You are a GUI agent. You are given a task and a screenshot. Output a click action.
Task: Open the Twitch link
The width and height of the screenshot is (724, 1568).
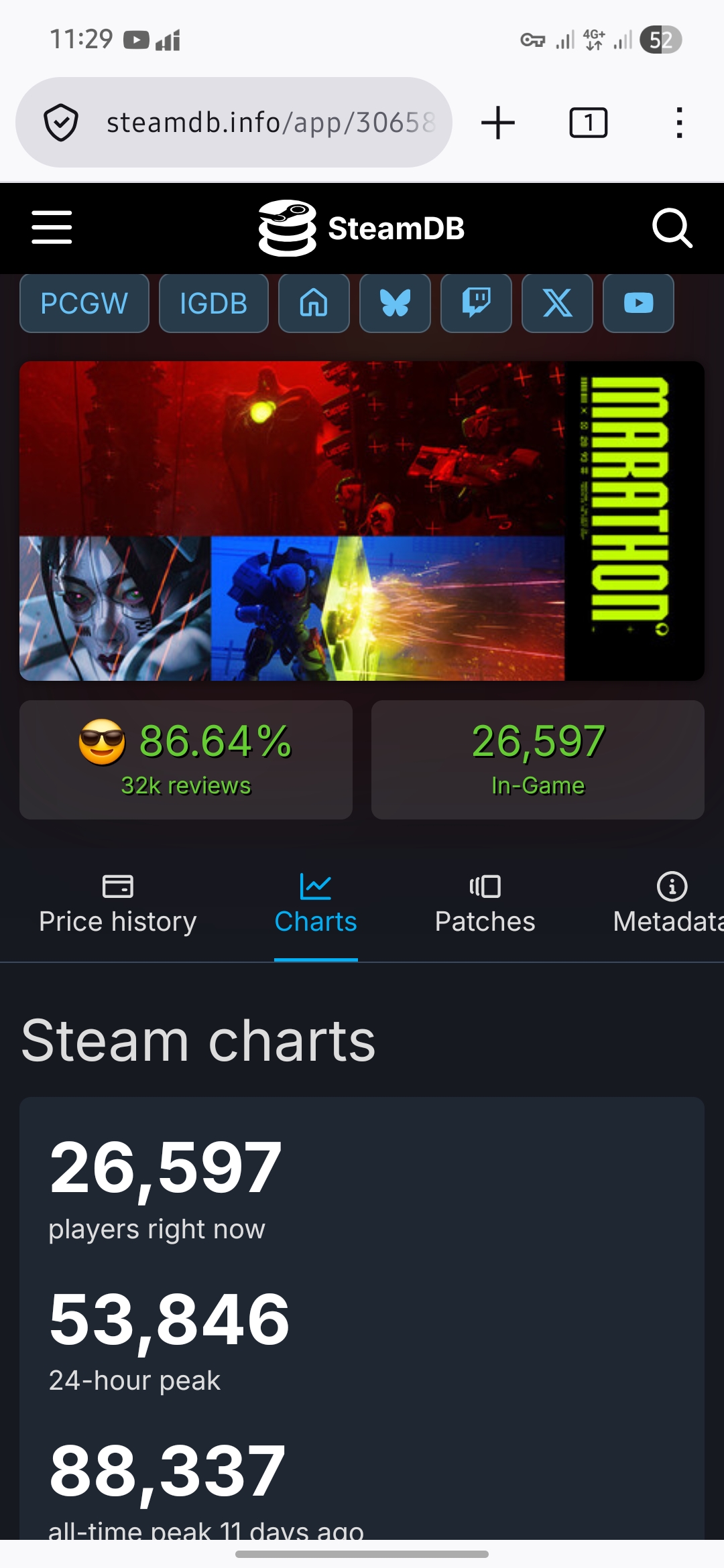[x=476, y=304]
